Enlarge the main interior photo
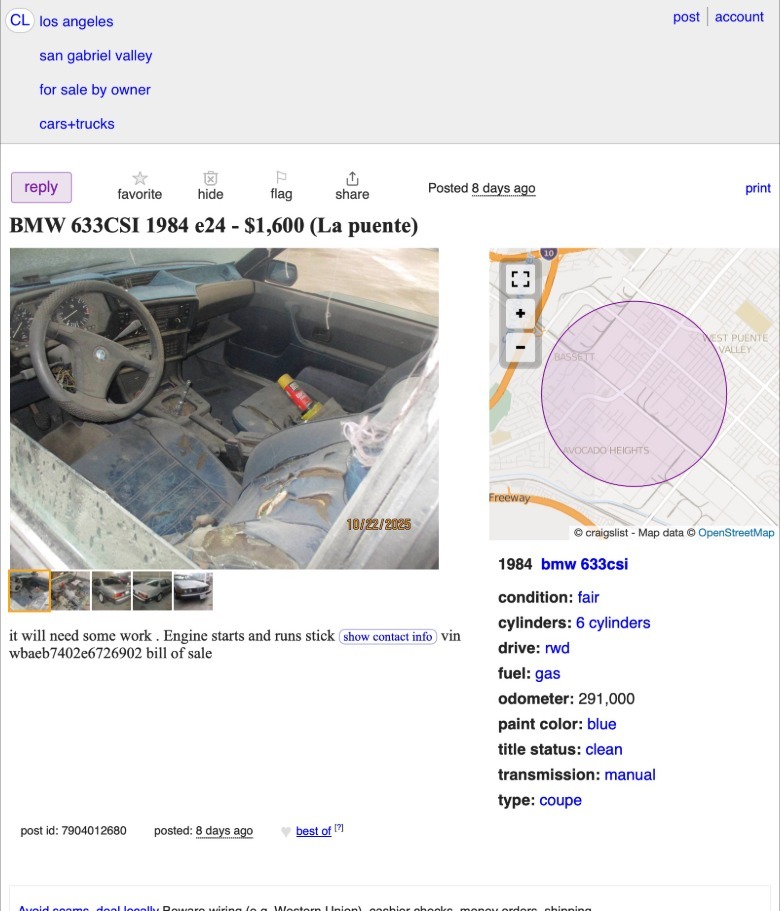Image resolution: width=780 pixels, height=911 pixels. coord(224,408)
